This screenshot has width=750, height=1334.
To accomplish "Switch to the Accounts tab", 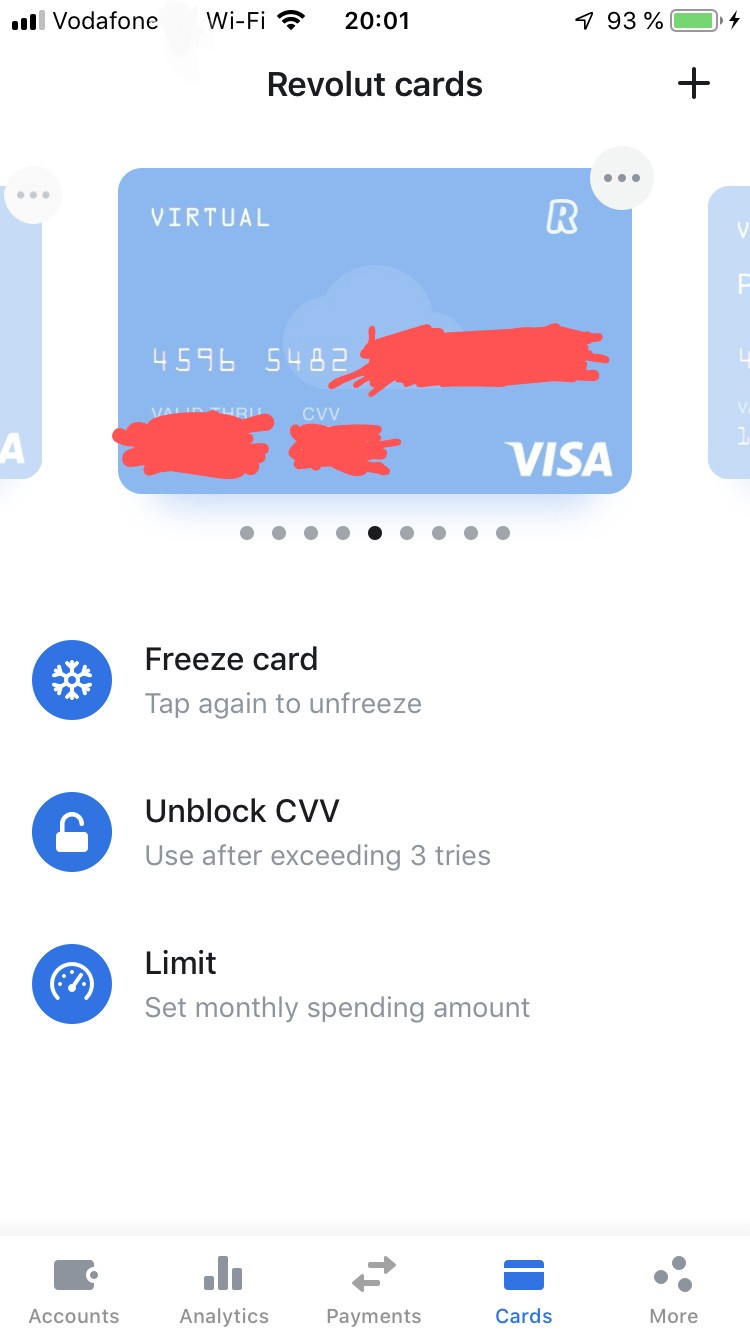I will tap(74, 1289).
